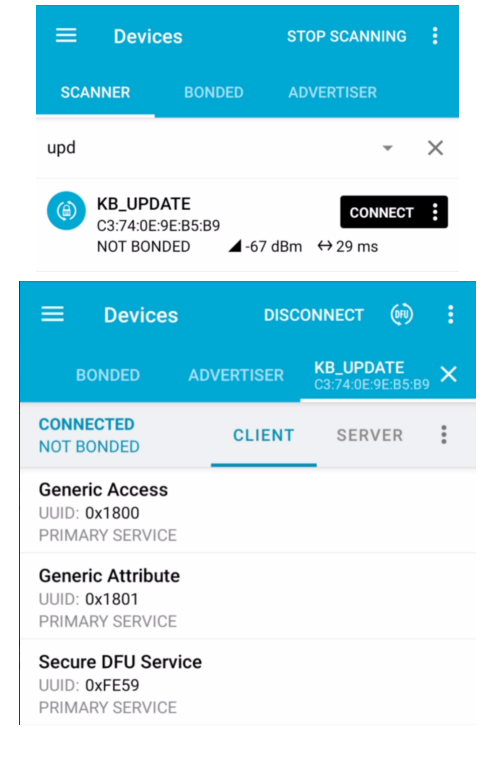This screenshot has width=497, height=769.
Task: Start firmware update via DFU icon
Action: coord(402,314)
